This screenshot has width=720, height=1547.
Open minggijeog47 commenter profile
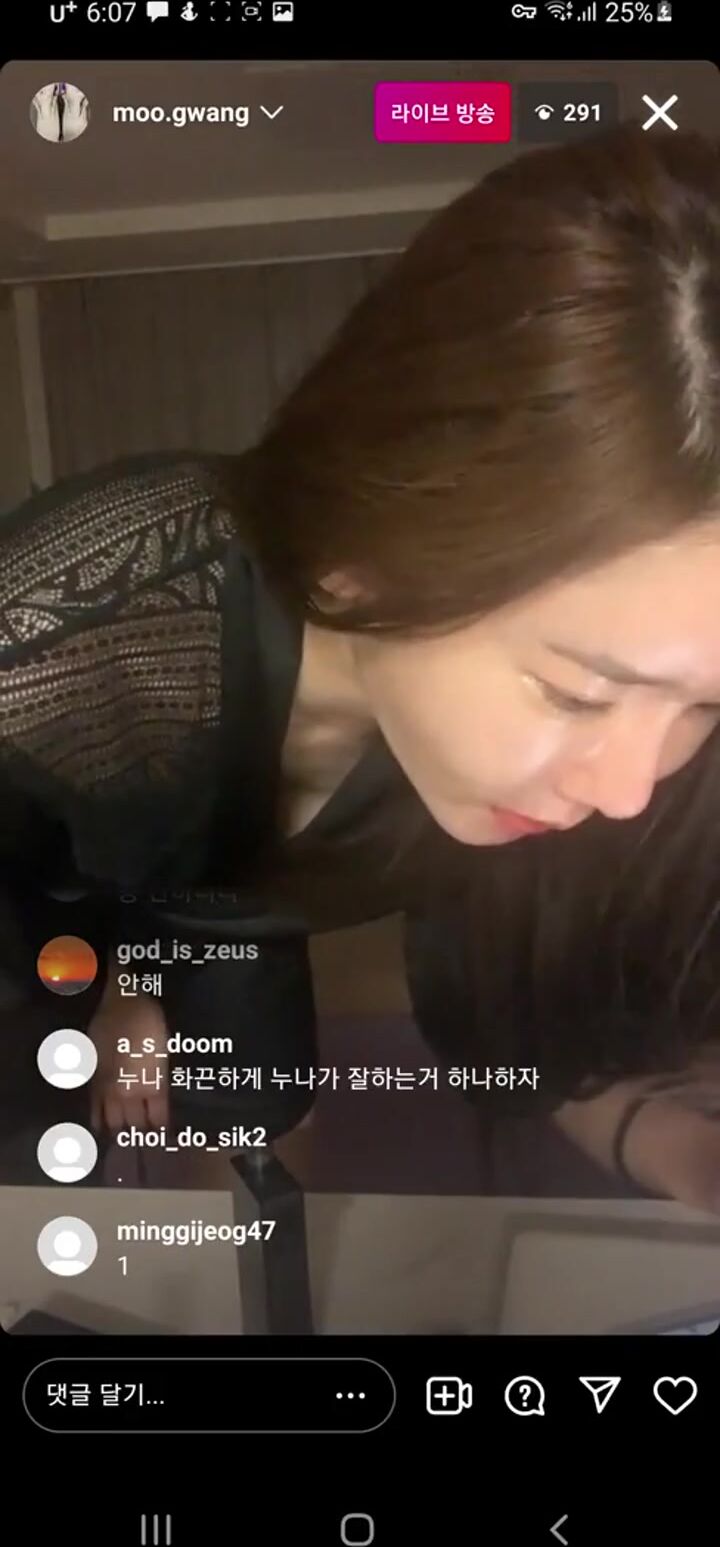coord(67,1246)
